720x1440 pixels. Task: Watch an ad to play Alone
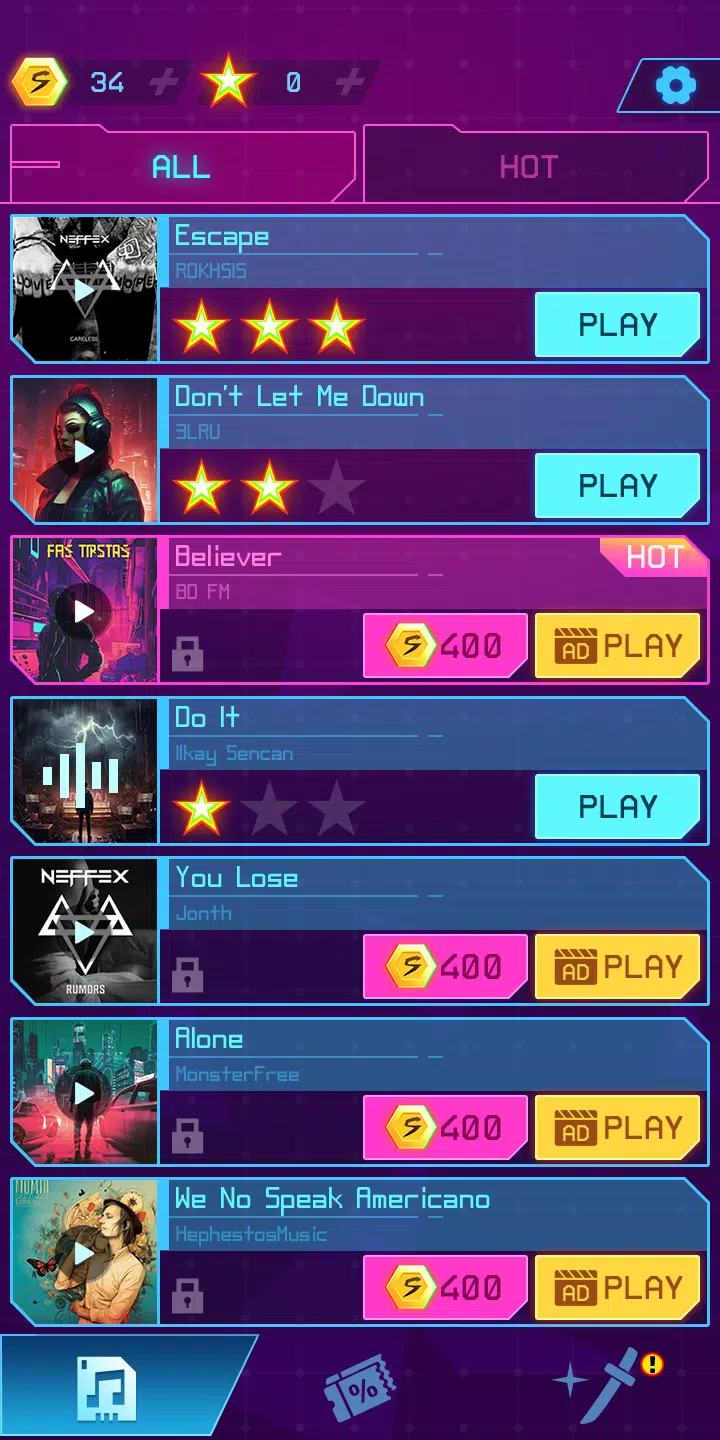pos(617,1128)
